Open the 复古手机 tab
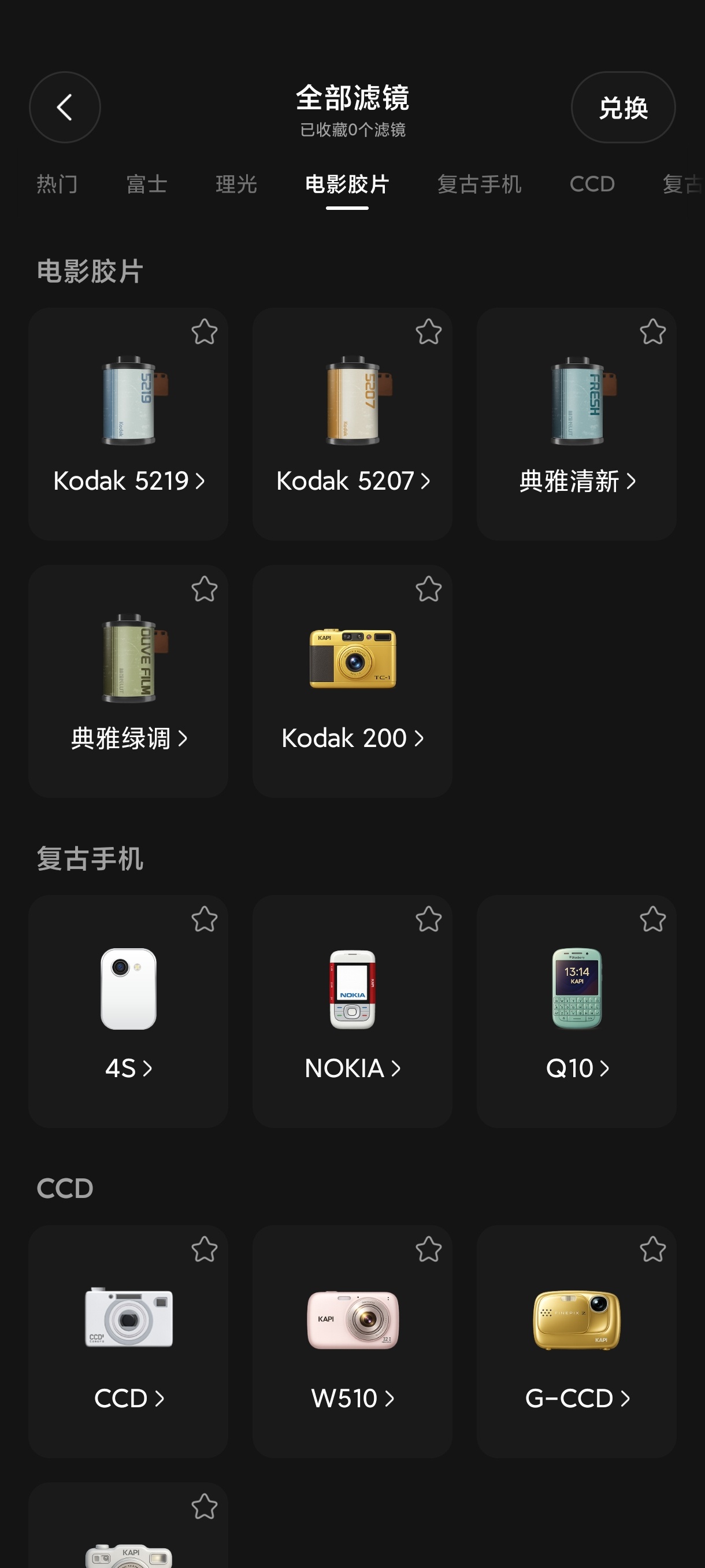Image resolution: width=705 pixels, height=1568 pixels. (x=479, y=184)
